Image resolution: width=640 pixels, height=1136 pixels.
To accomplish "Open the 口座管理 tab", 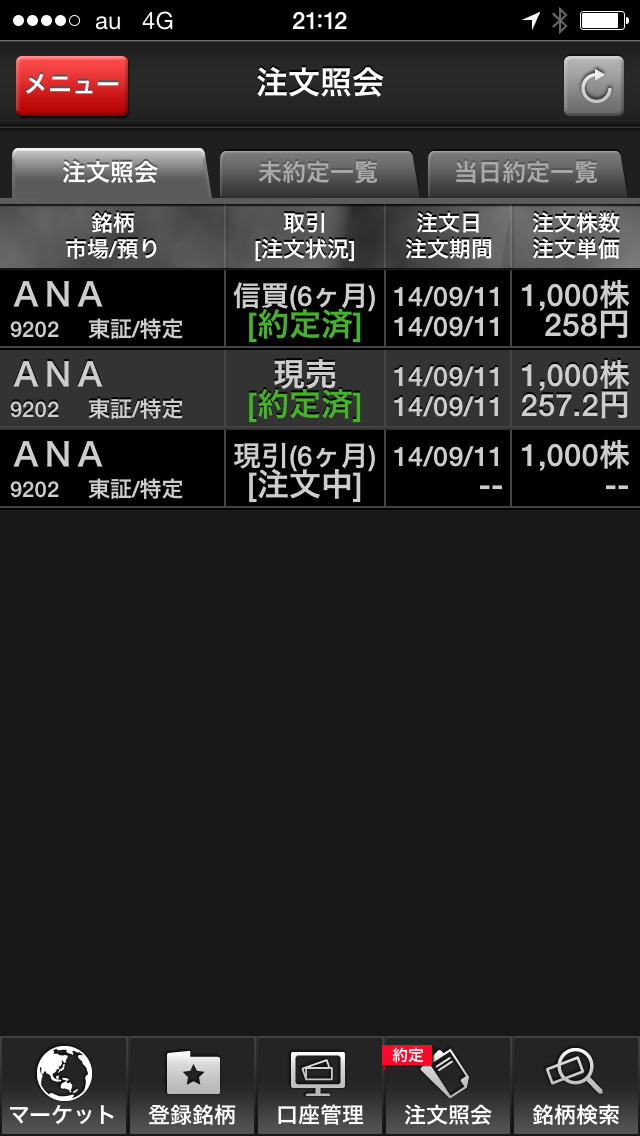I will pyautogui.click(x=320, y=1086).
